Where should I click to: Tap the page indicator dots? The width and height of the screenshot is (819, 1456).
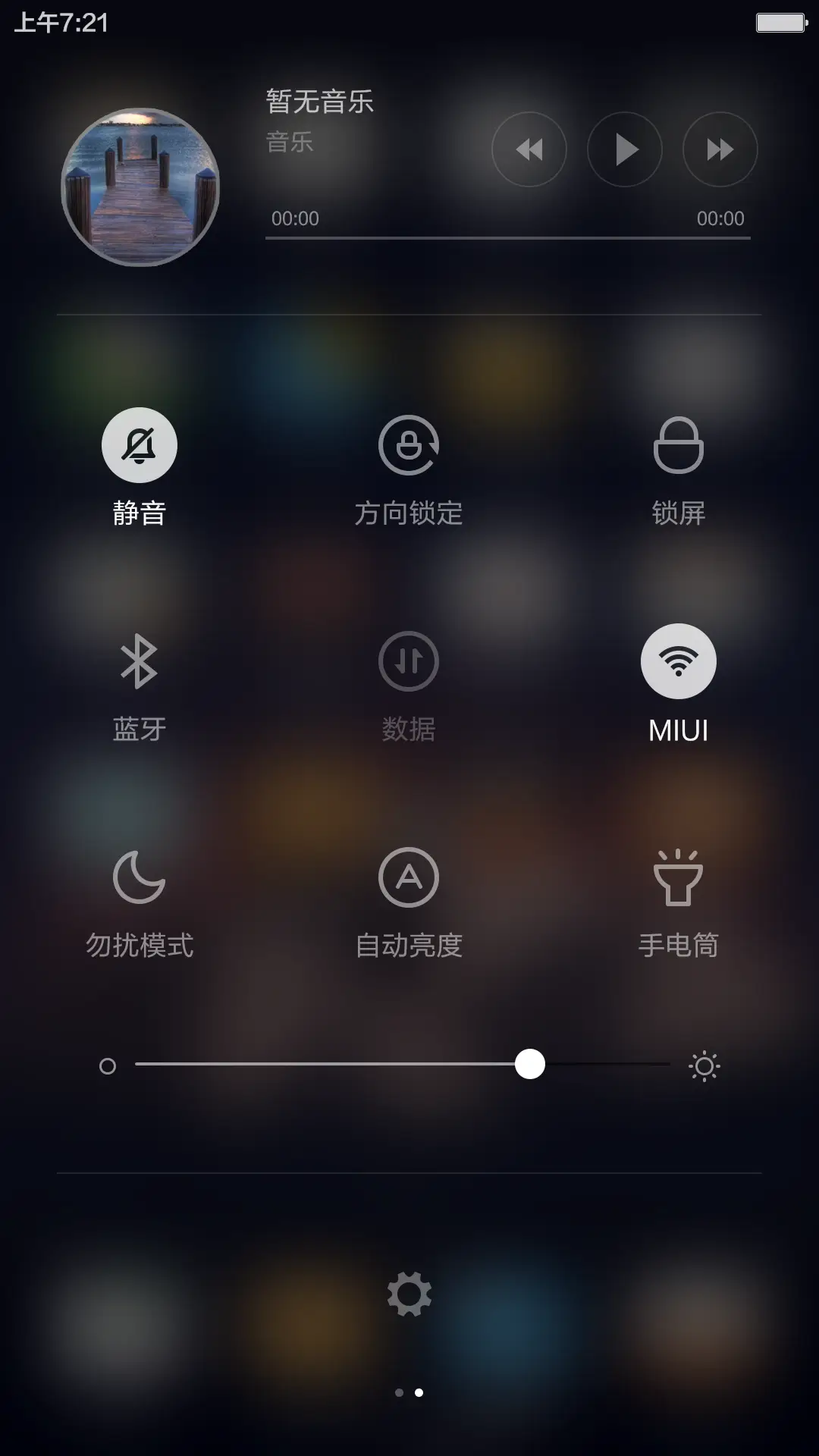[x=409, y=1392]
